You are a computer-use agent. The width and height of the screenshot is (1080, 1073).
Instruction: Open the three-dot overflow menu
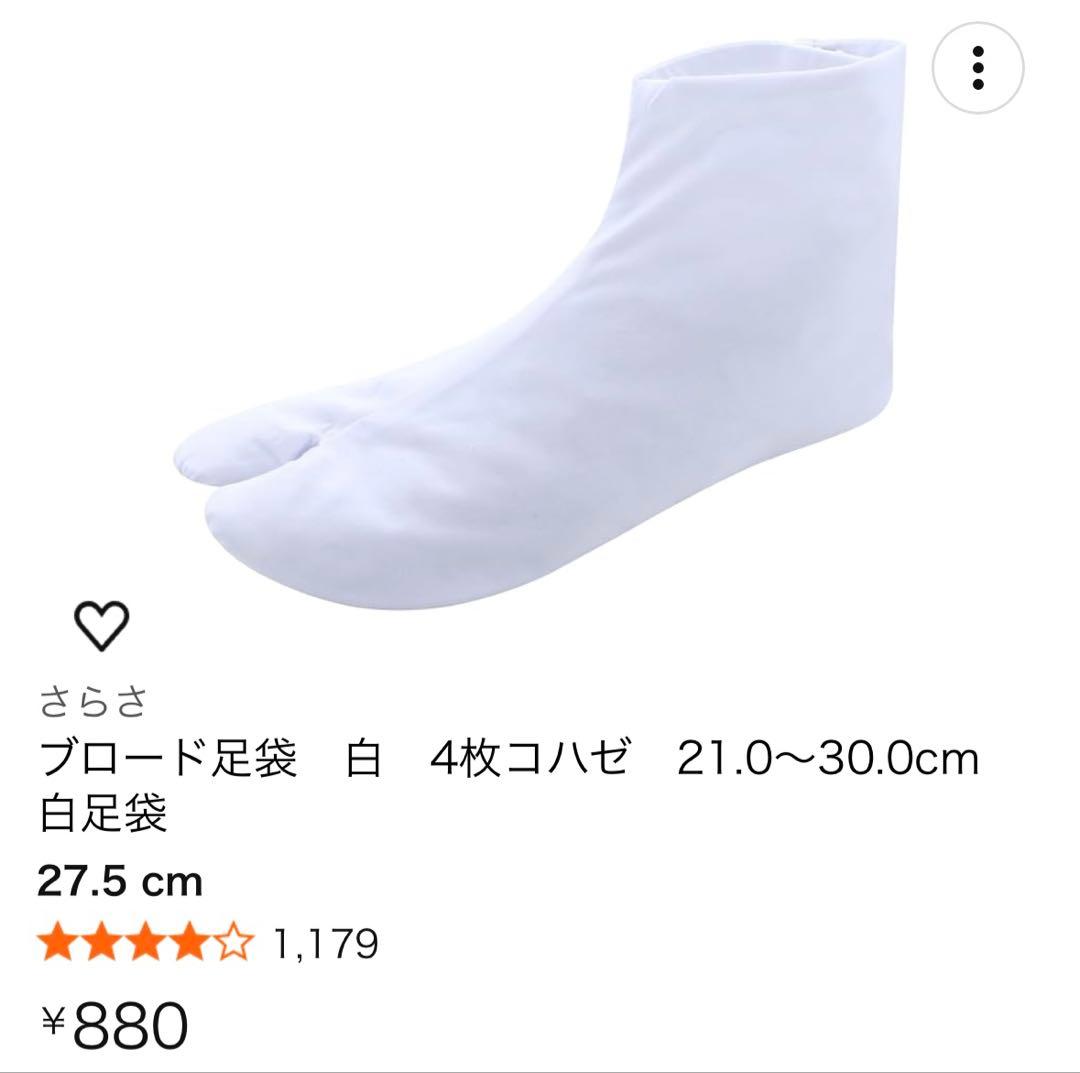click(977, 68)
